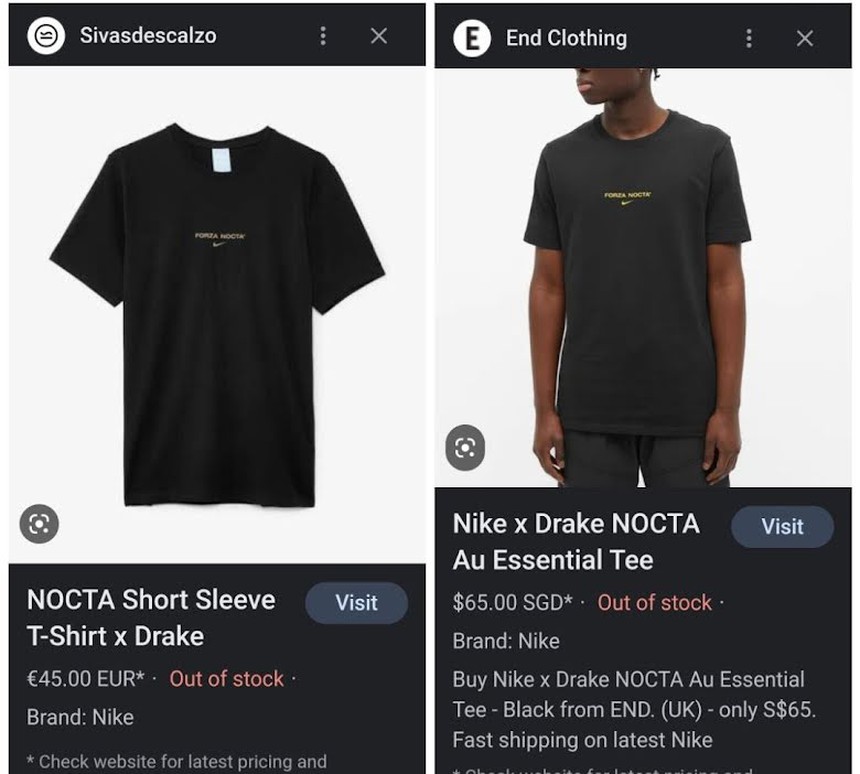Close the End Clothing product panel
Image resolution: width=860 pixels, height=774 pixels.
pos(805,38)
